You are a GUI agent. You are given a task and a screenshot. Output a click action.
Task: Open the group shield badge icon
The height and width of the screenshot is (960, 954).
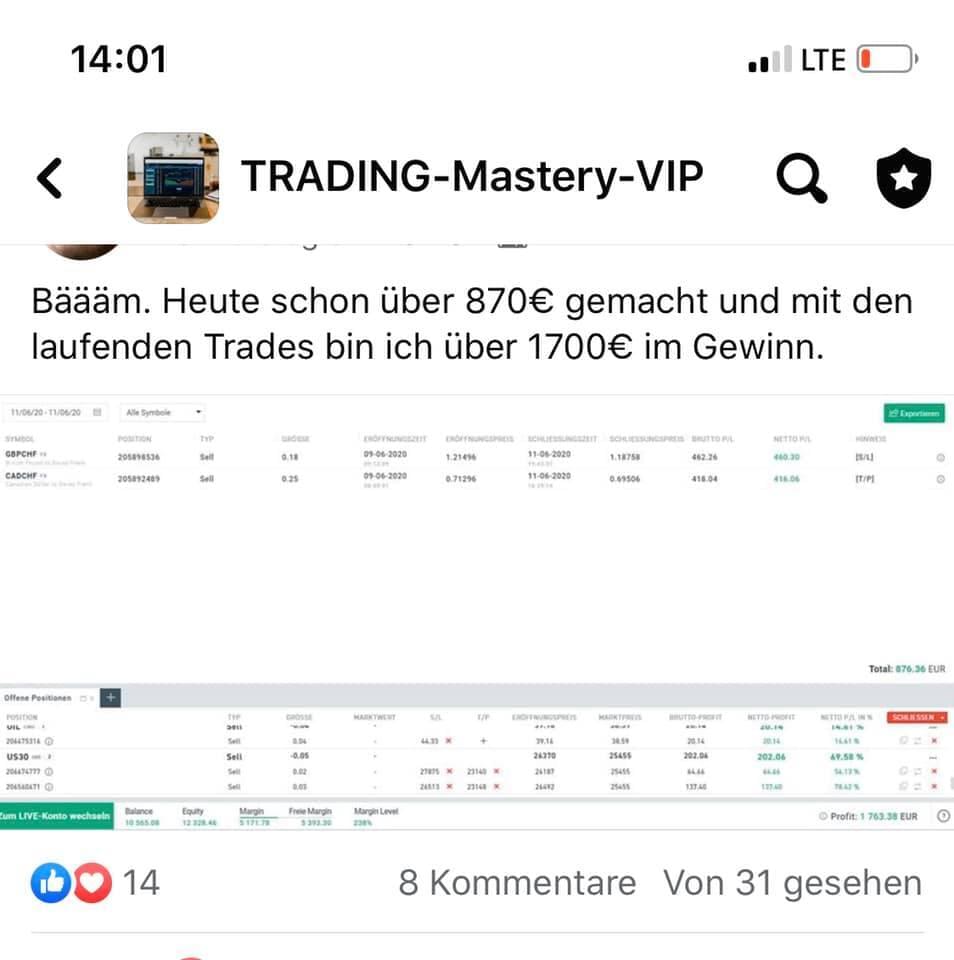[x=903, y=178]
